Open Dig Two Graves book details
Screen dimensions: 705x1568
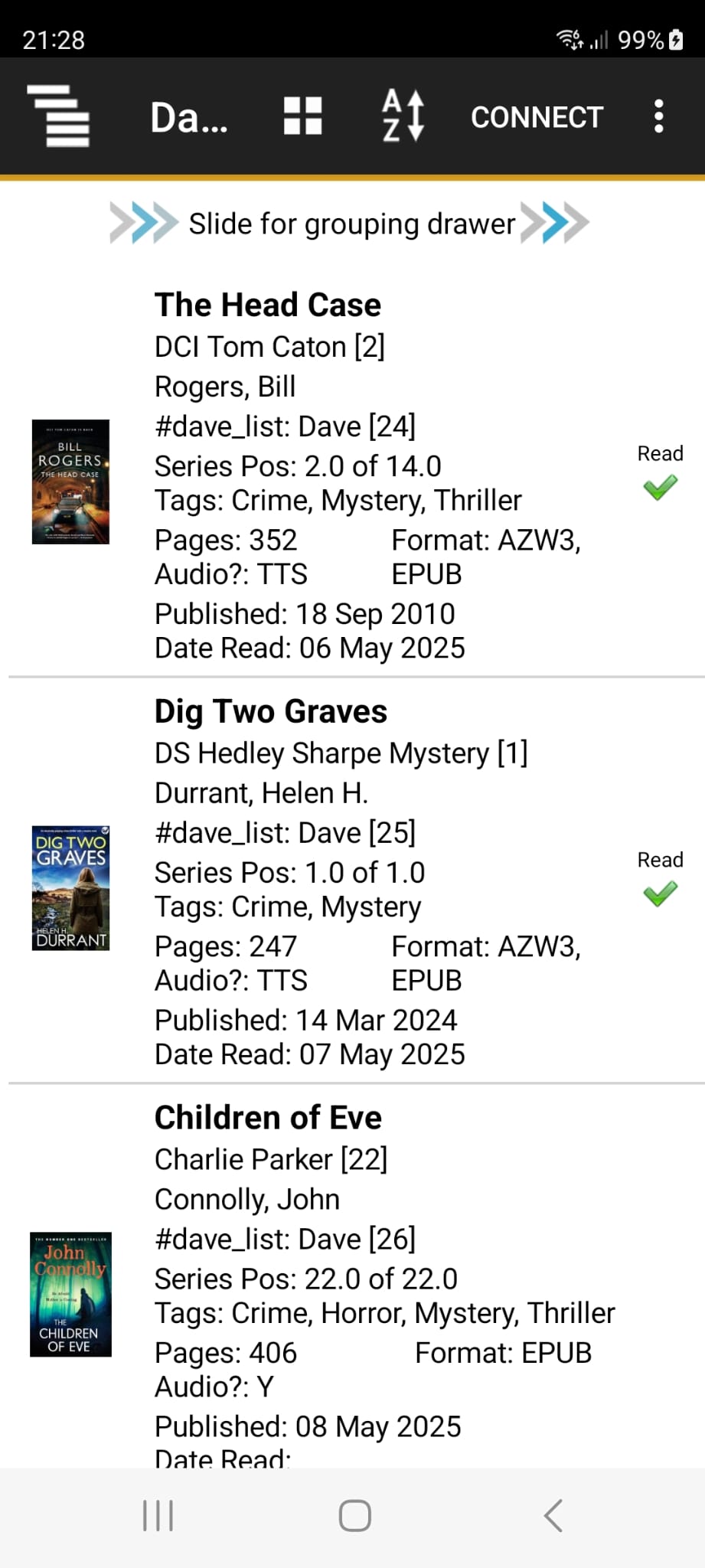tap(271, 711)
